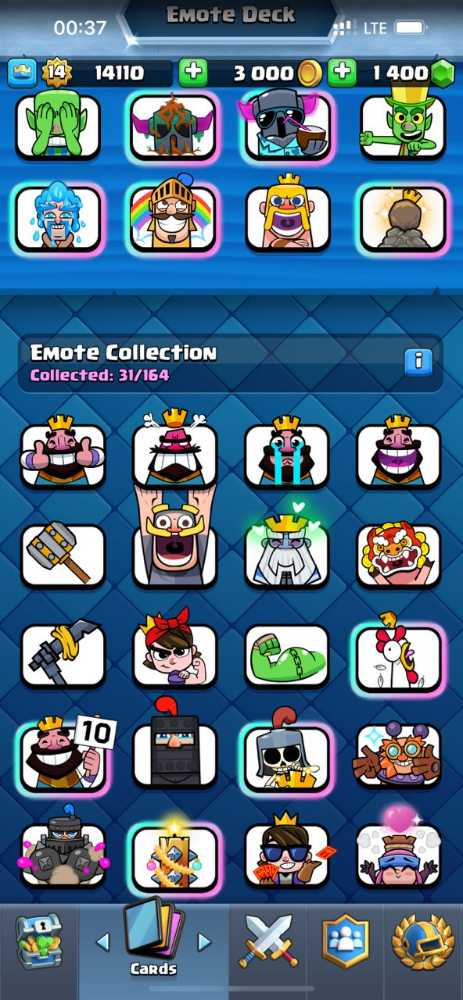Viewport: 463px width, 1000px height.
Task: Select the thumbs up King emote
Action: pos(62,452)
